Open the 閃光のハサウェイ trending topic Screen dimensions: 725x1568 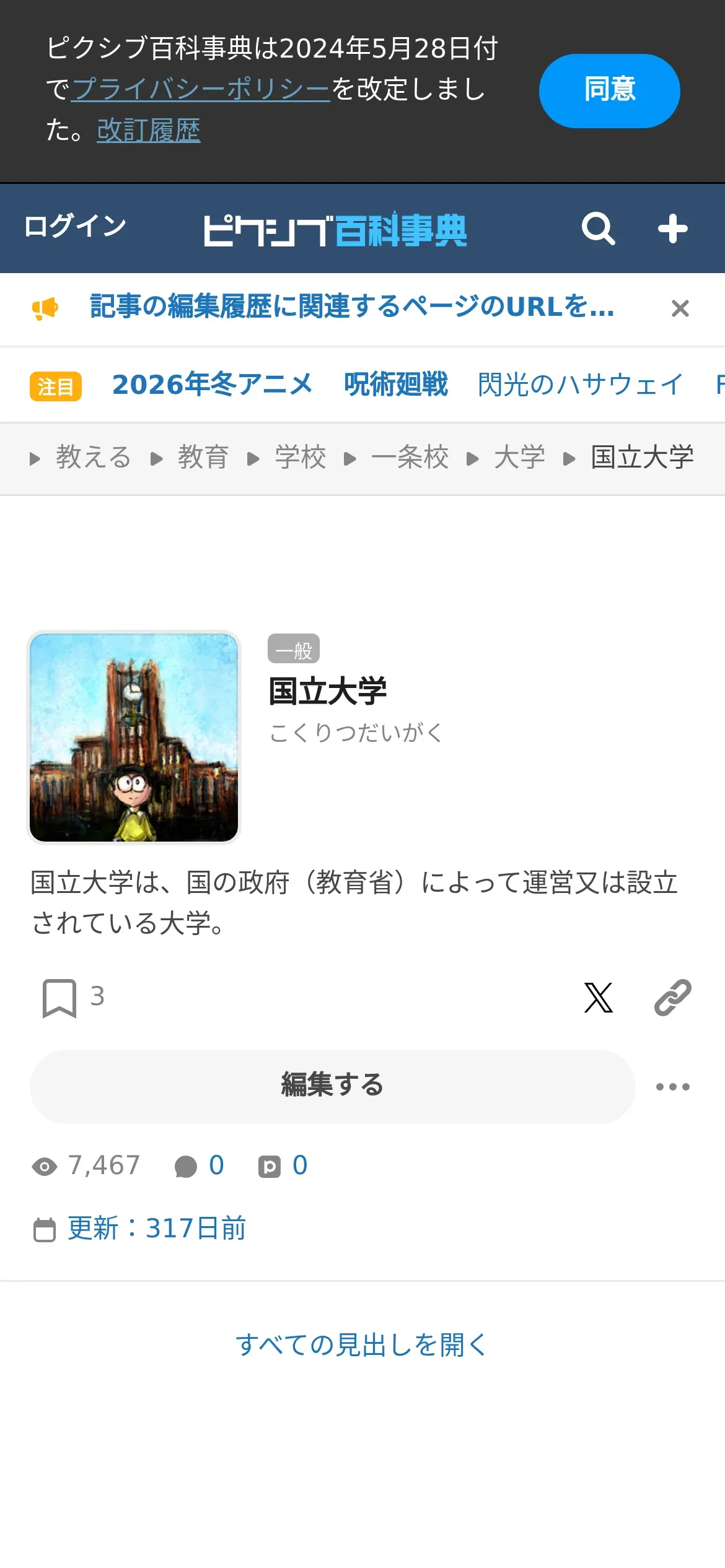pyautogui.click(x=580, y=385)
